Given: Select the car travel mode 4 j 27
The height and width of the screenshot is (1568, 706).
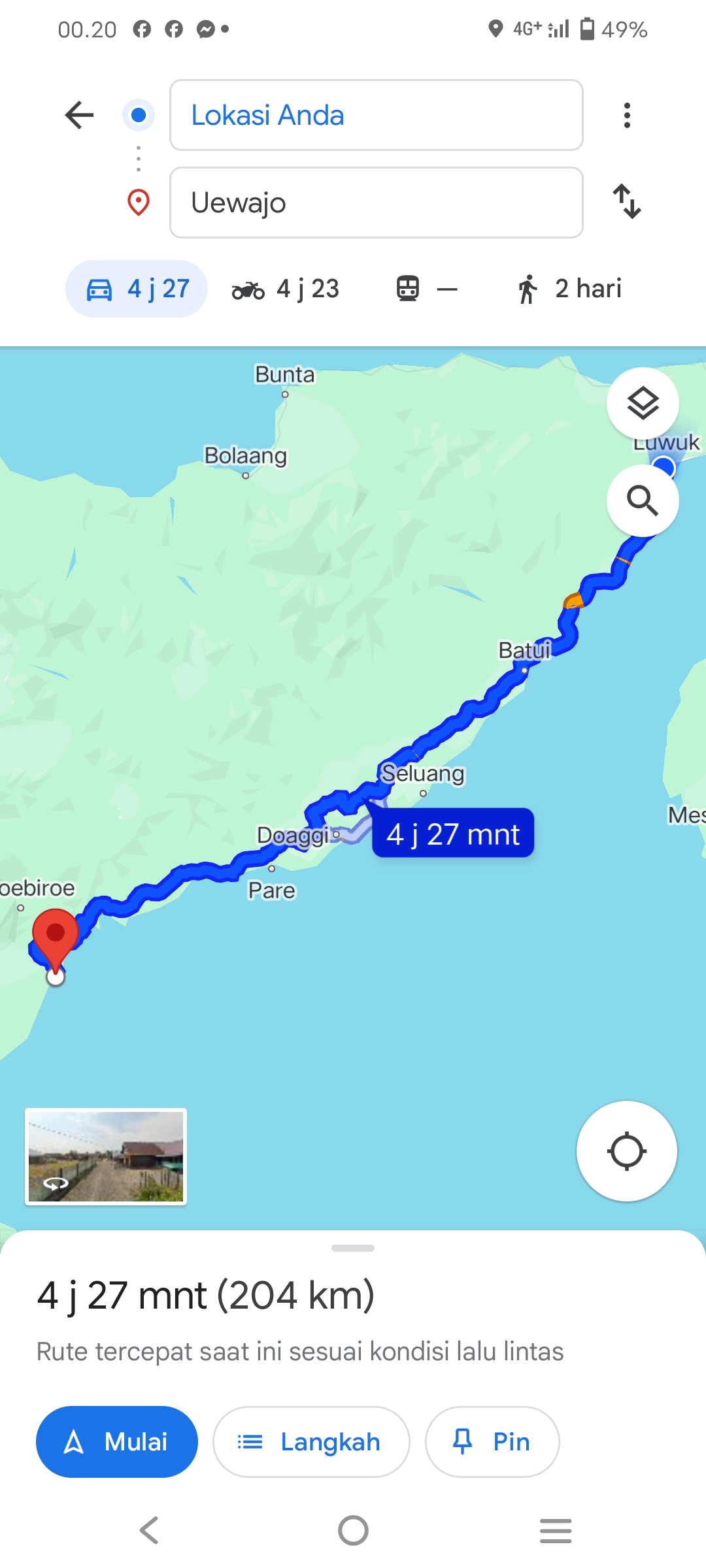Looking at the screenshot, I should (x=137, y=289).
